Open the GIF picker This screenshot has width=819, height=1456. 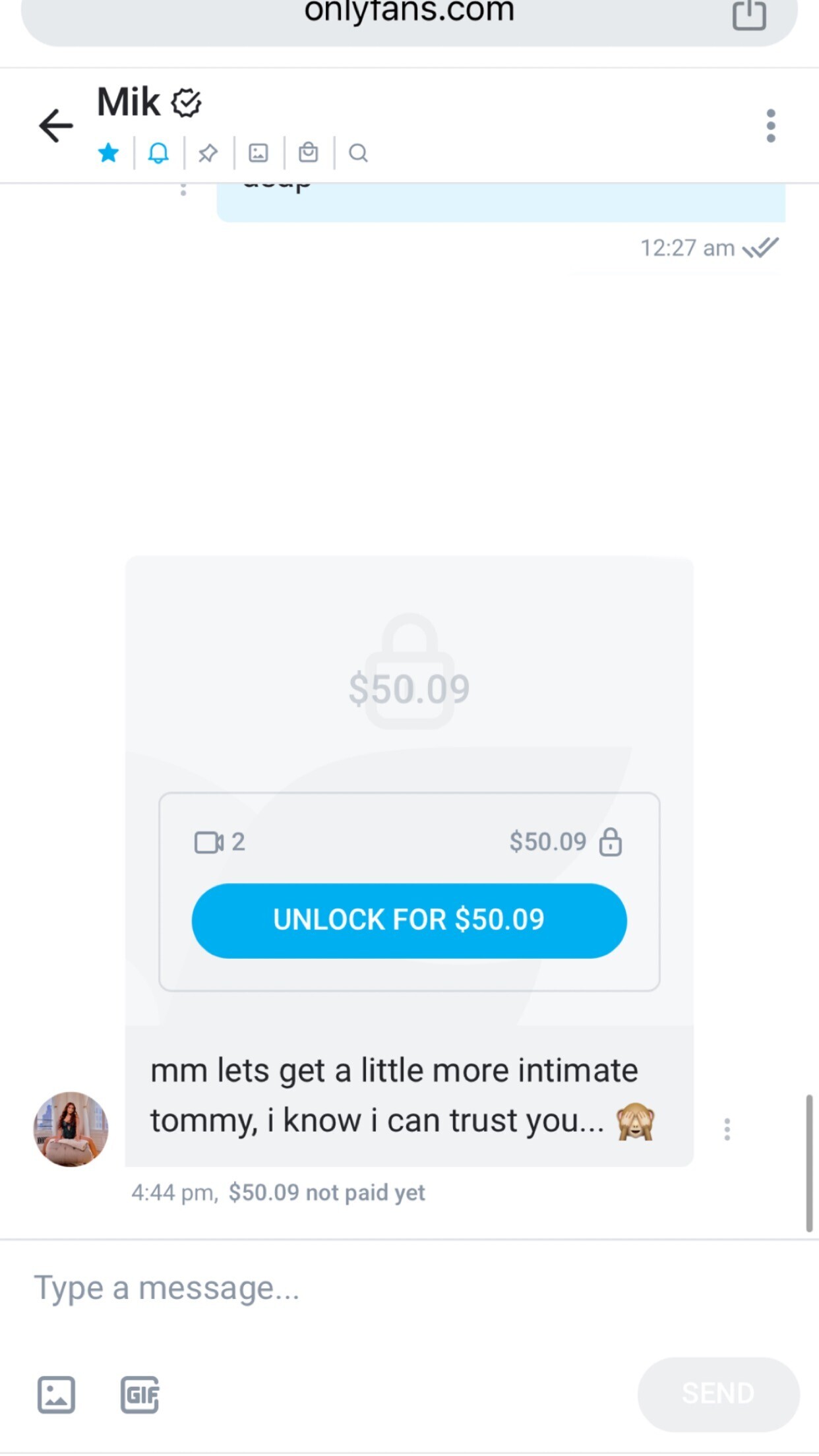140,1395
